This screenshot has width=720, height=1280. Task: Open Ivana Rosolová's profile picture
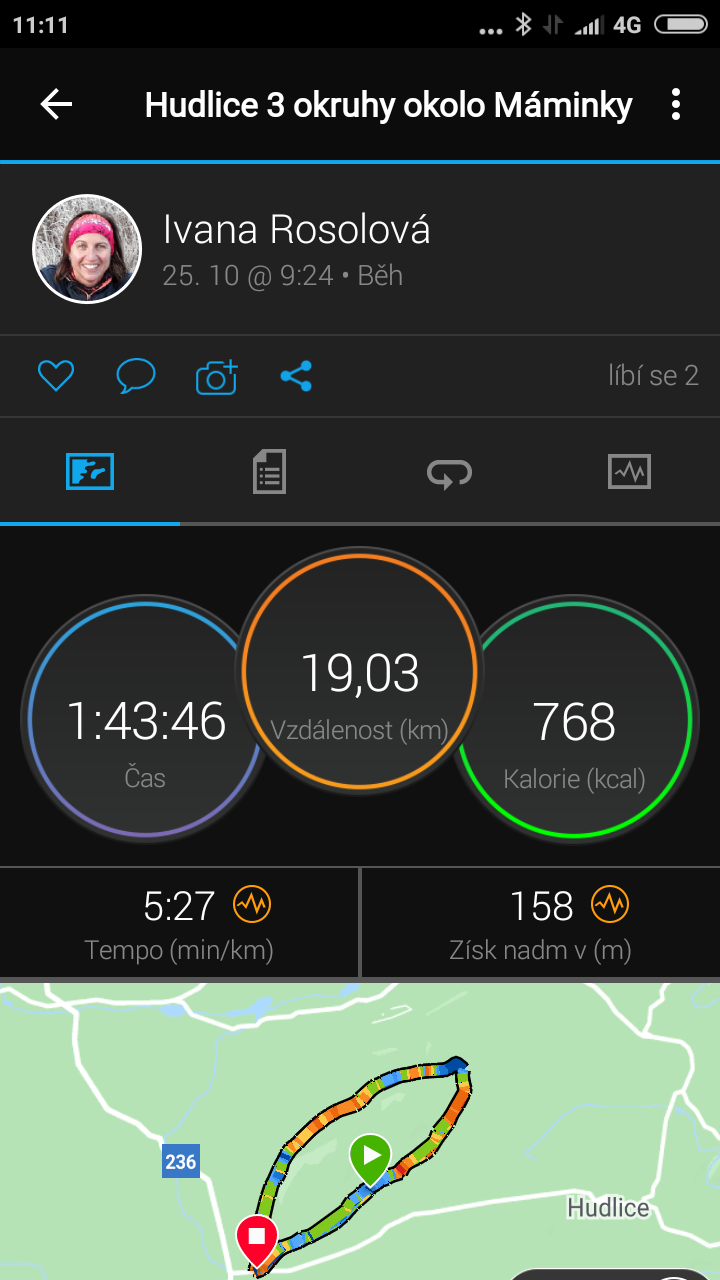87,248
